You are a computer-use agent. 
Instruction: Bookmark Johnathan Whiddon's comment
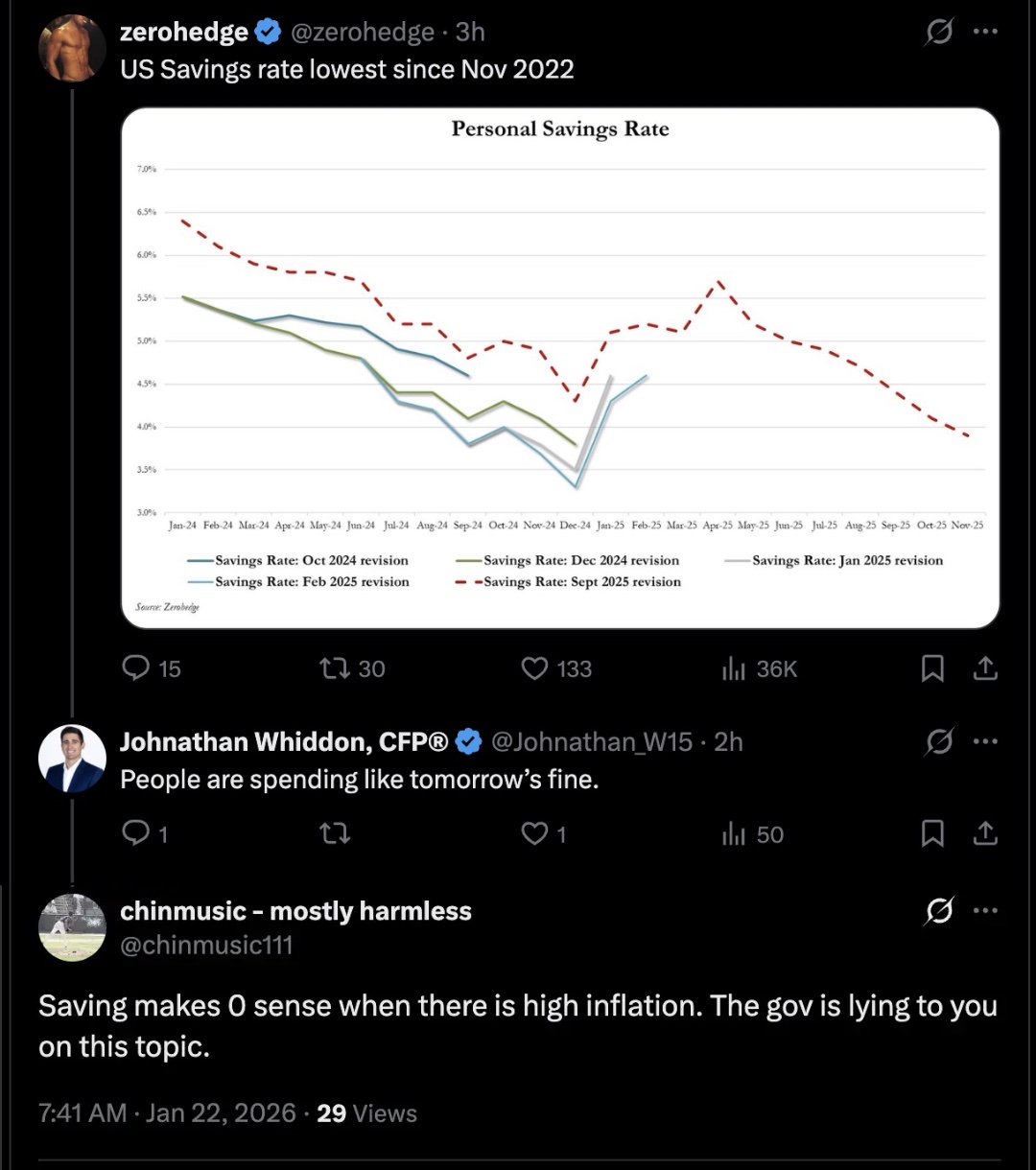click(932, 834)
